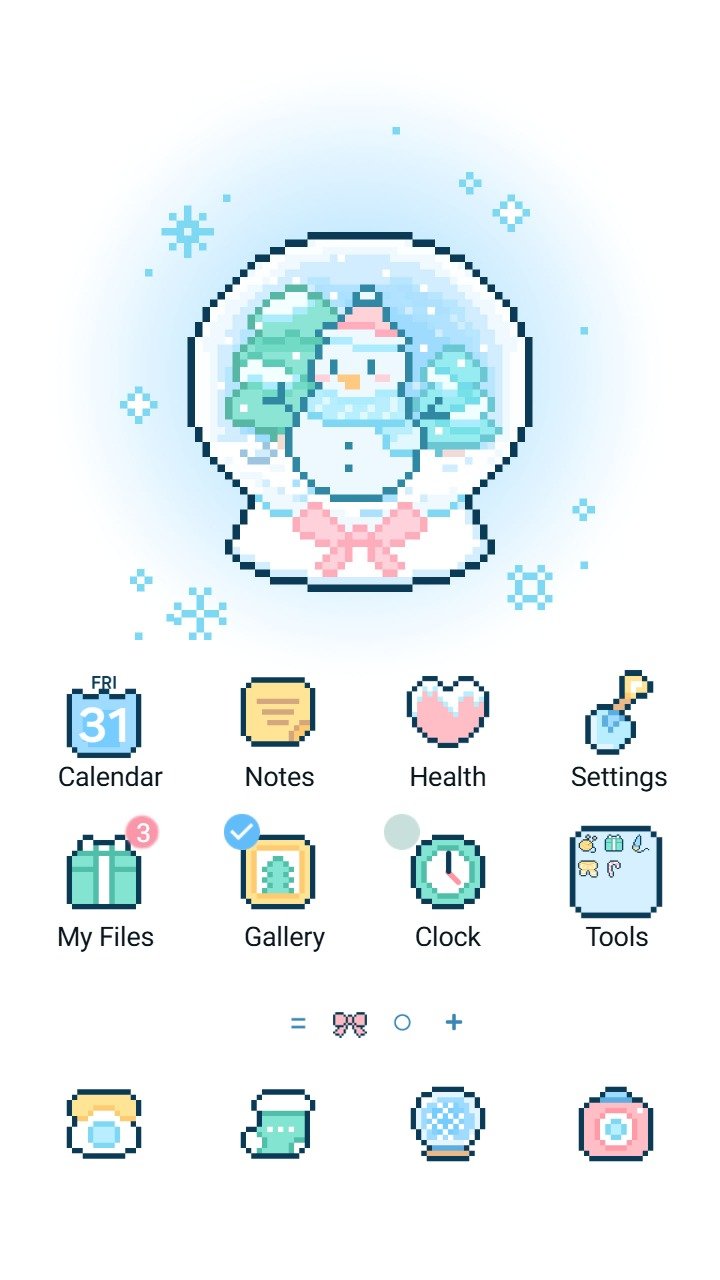Open the messages app in the dock

tap(278, 1124)
